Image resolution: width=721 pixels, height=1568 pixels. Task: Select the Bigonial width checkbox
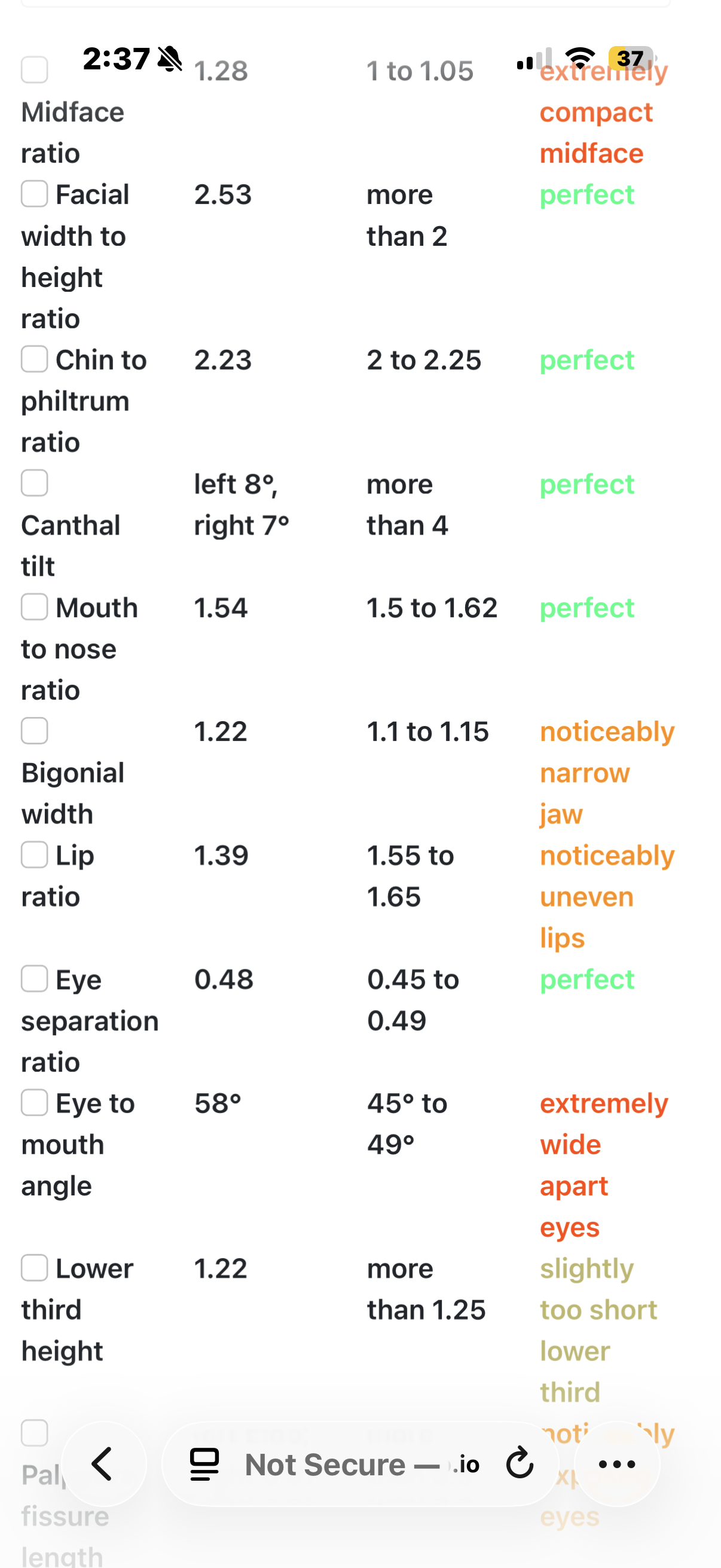[x=34, y=730]
